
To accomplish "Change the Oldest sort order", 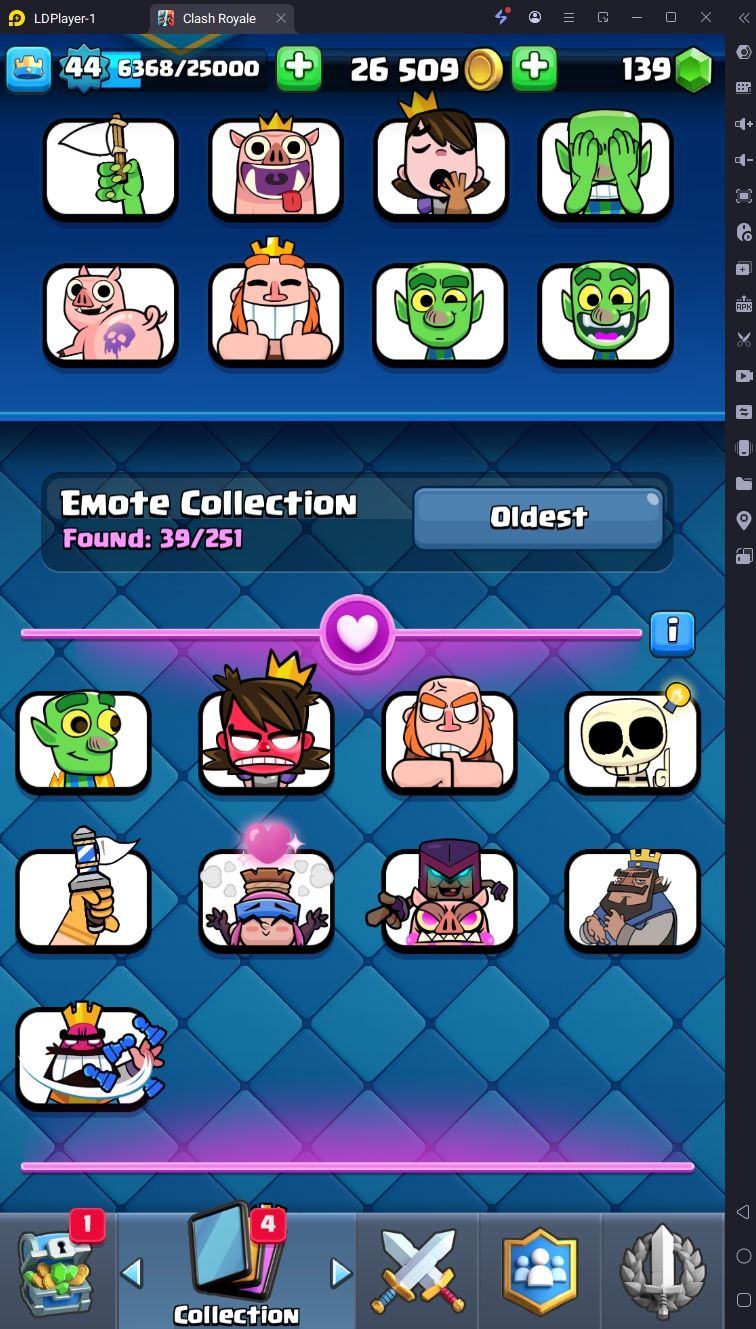I will [538, 517].
